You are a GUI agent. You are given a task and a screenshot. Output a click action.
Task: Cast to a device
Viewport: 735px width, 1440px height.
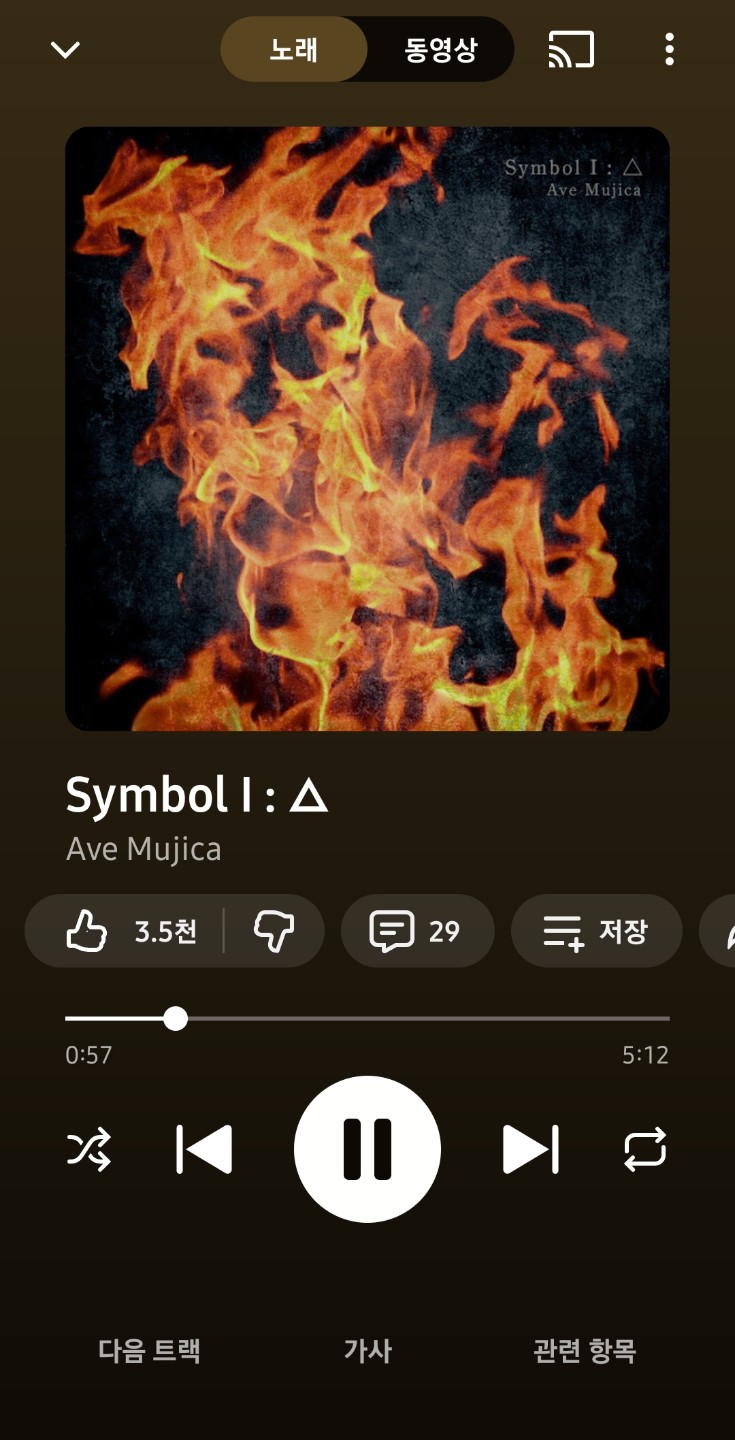(571, 49)
